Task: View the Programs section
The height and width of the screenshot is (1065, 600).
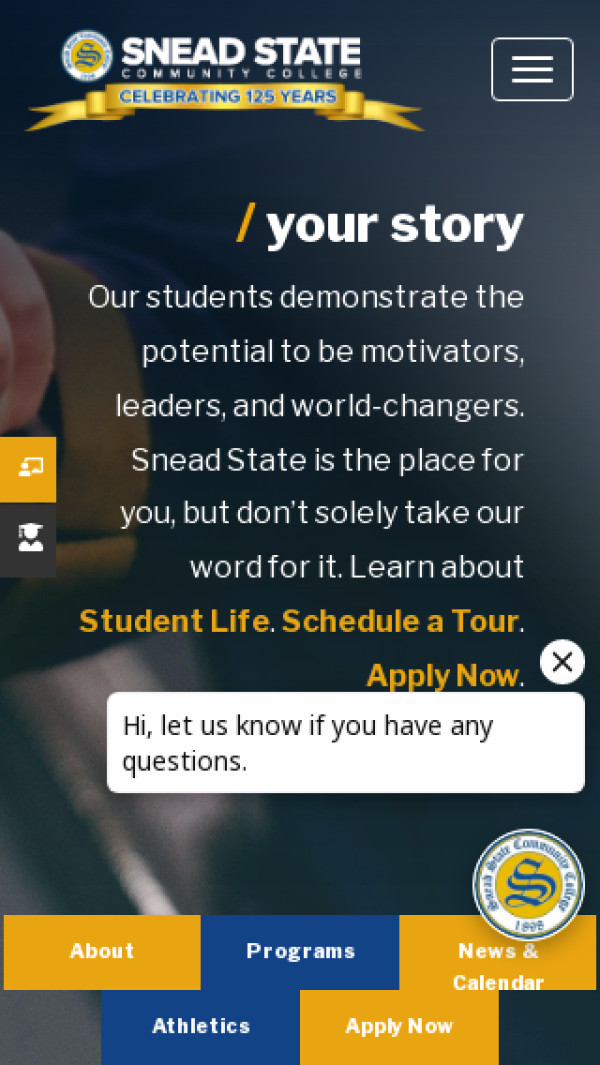Action: [300, 951]
